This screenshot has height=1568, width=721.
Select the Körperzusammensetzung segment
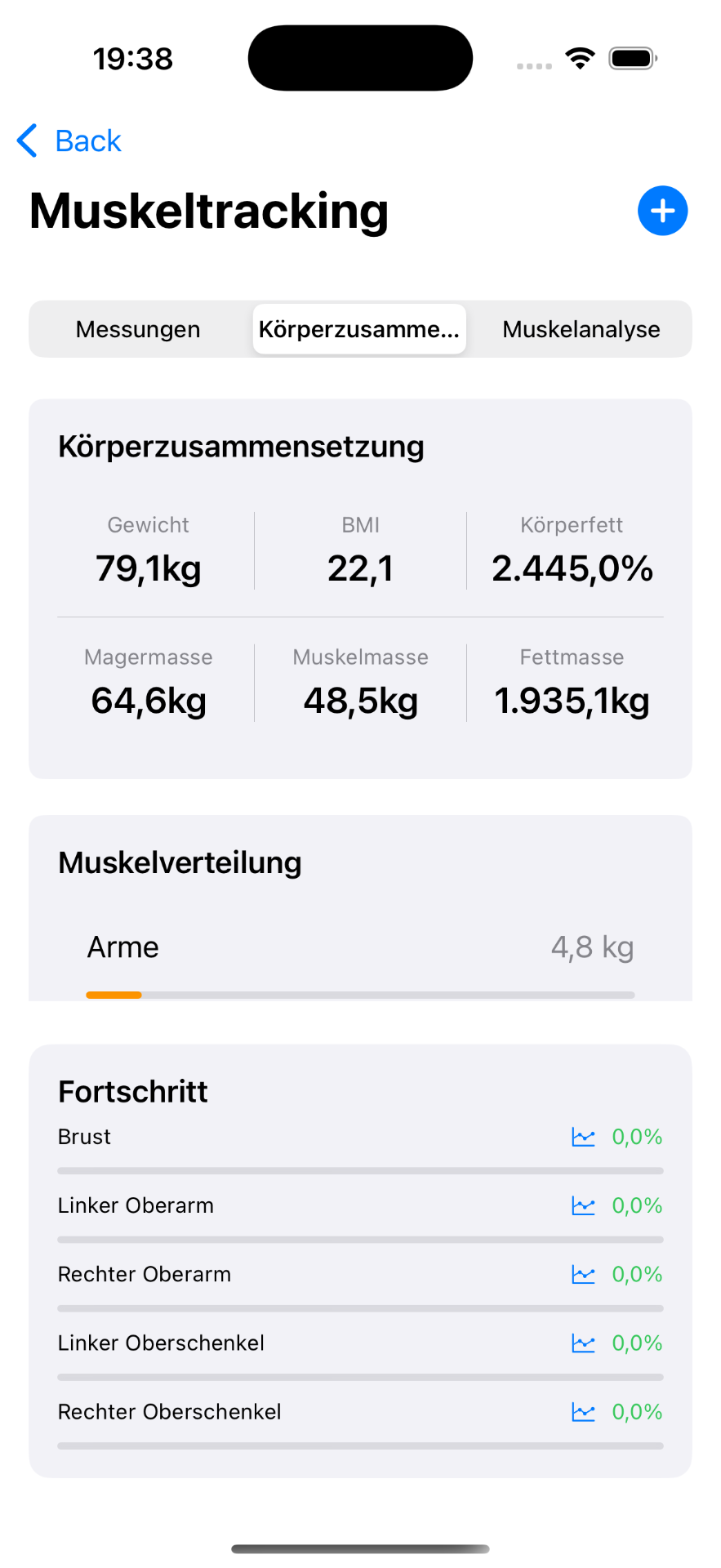359,328
